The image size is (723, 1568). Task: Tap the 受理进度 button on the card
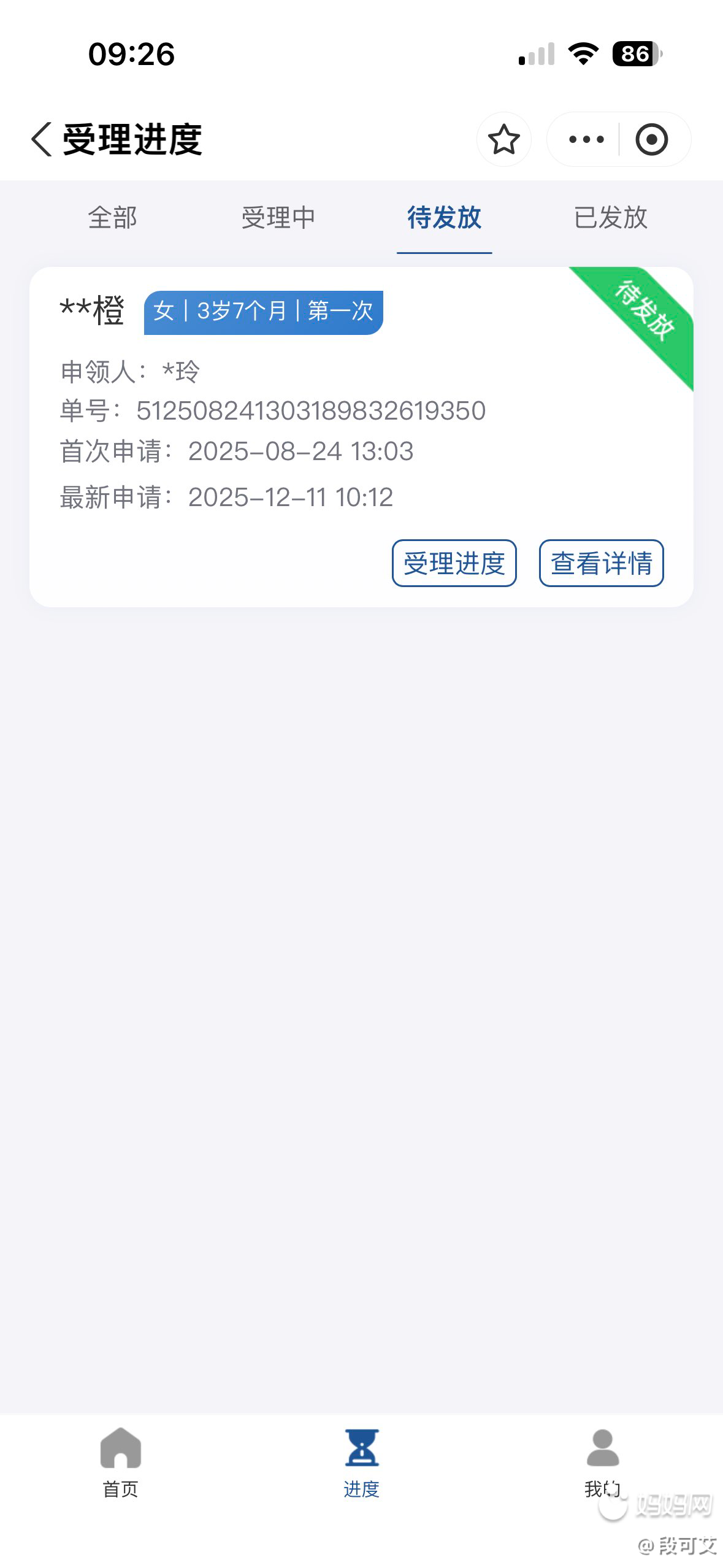coord(454,563)
